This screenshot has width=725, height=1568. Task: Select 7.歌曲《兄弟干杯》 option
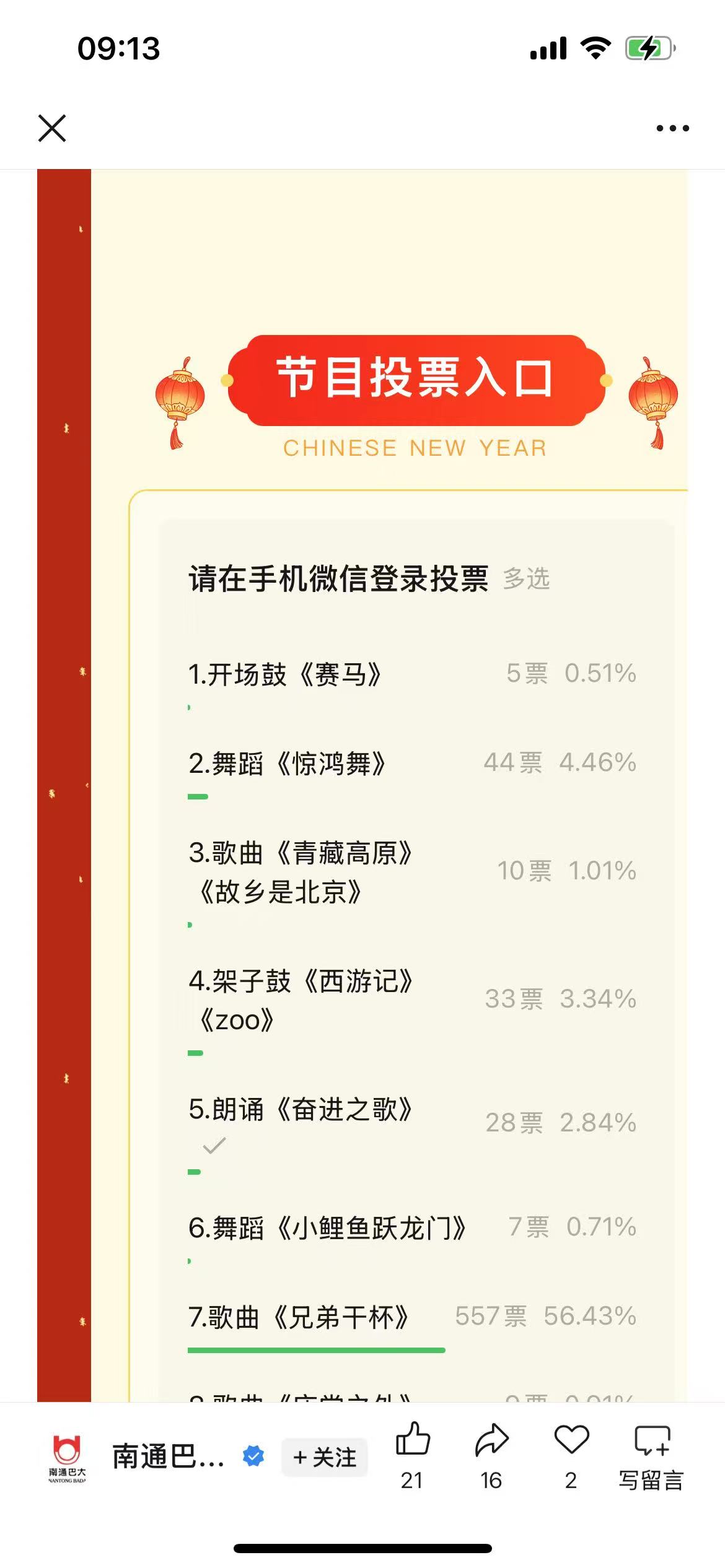(x=299, y=1317)
